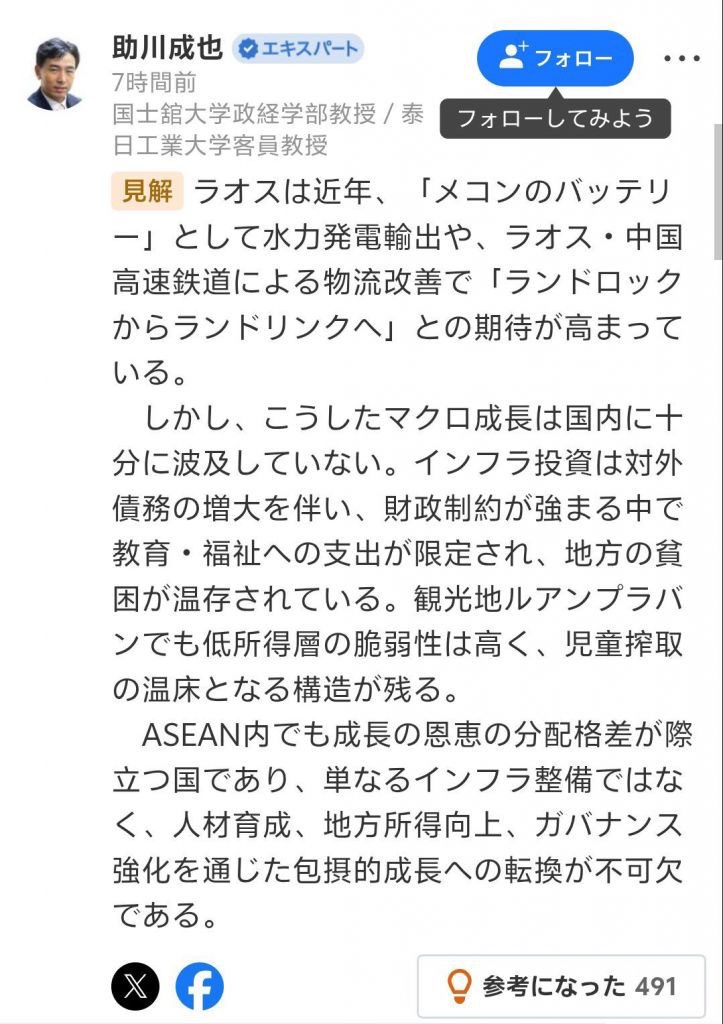723x1024 pixels.
Task: Open the author name 助川成也
Action: [167, 48]
